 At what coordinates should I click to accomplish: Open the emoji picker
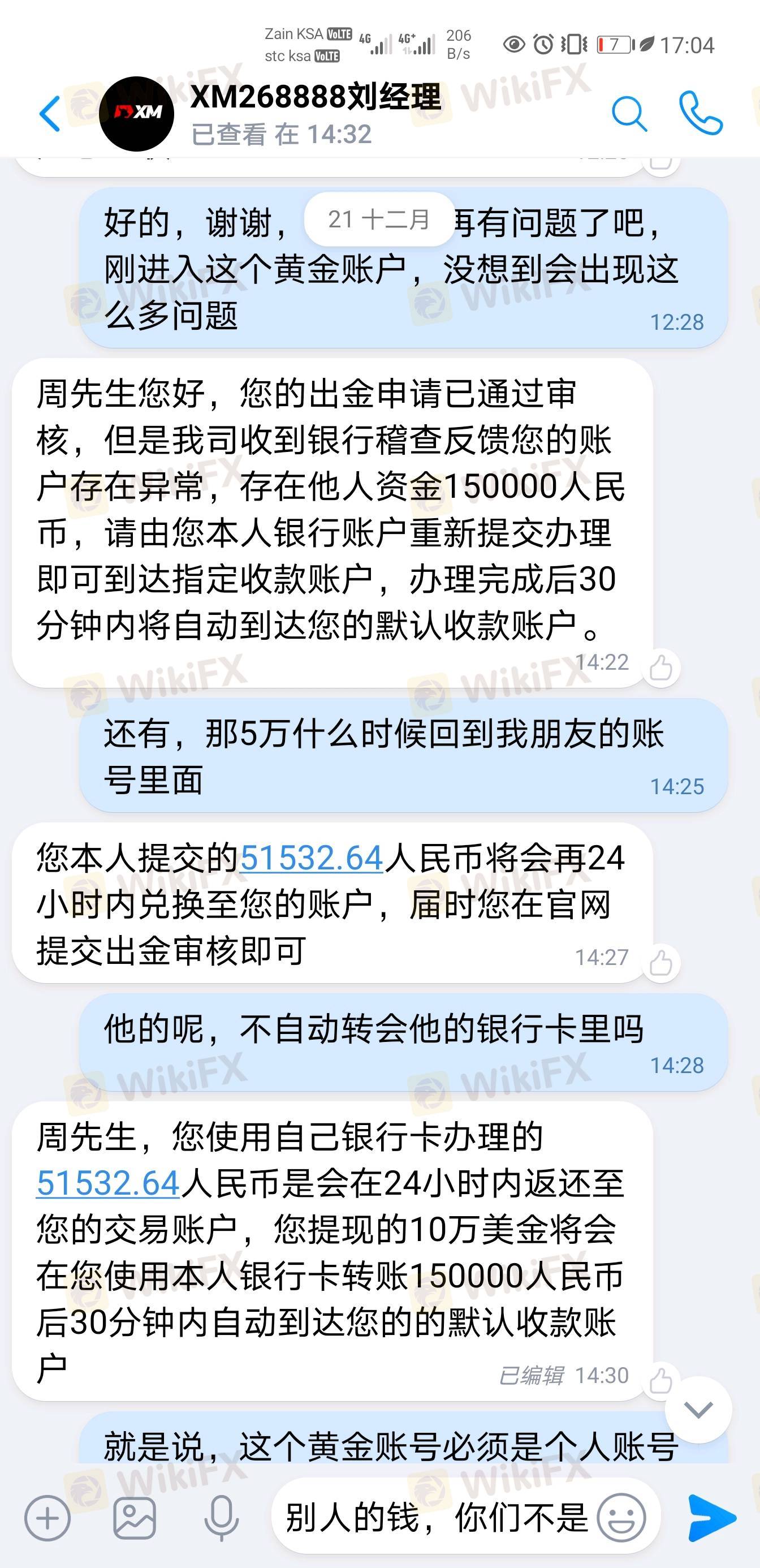621,1518
